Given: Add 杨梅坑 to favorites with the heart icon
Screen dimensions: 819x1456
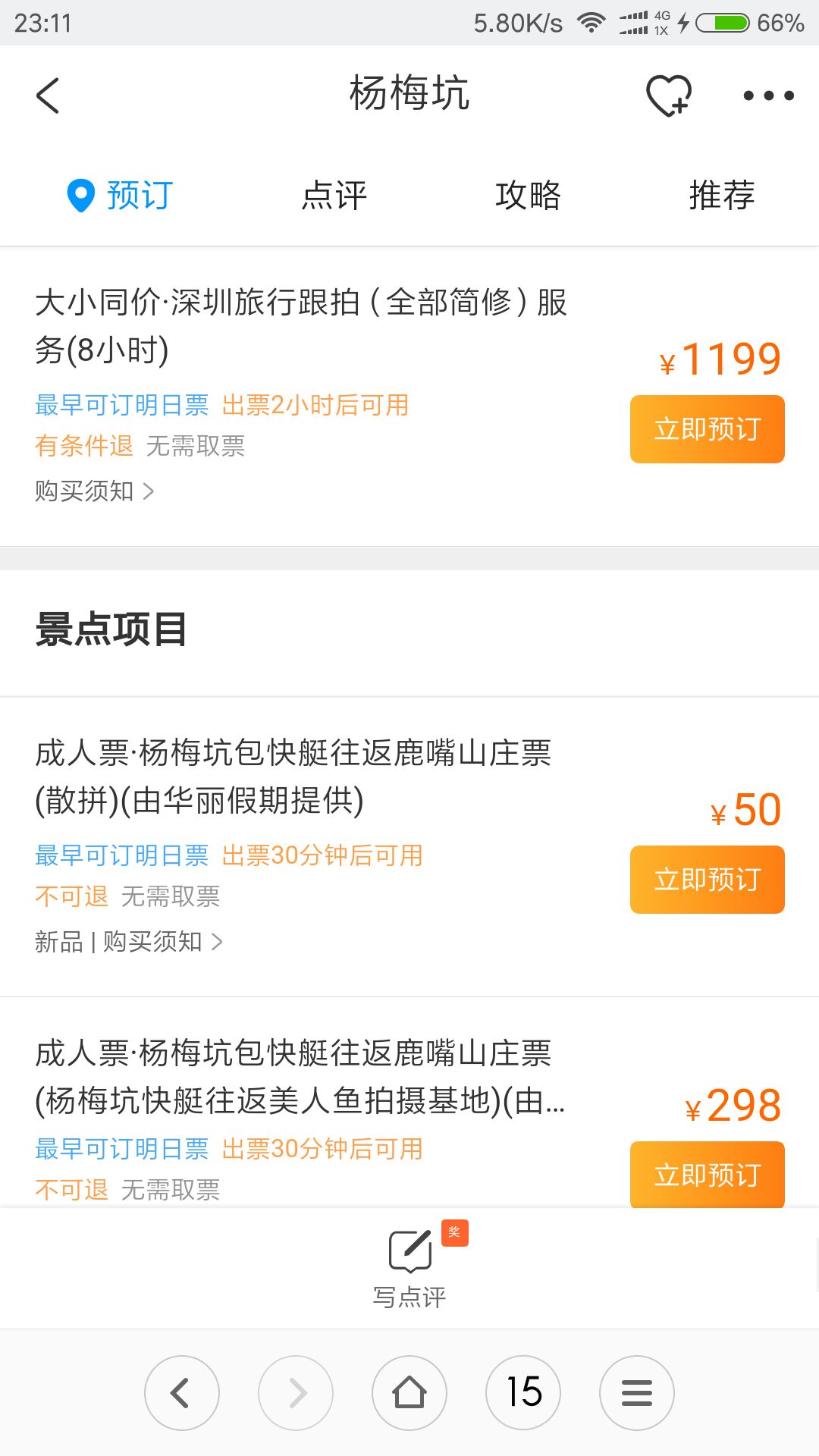Looking at the screenshot, I should click(669, 96).
